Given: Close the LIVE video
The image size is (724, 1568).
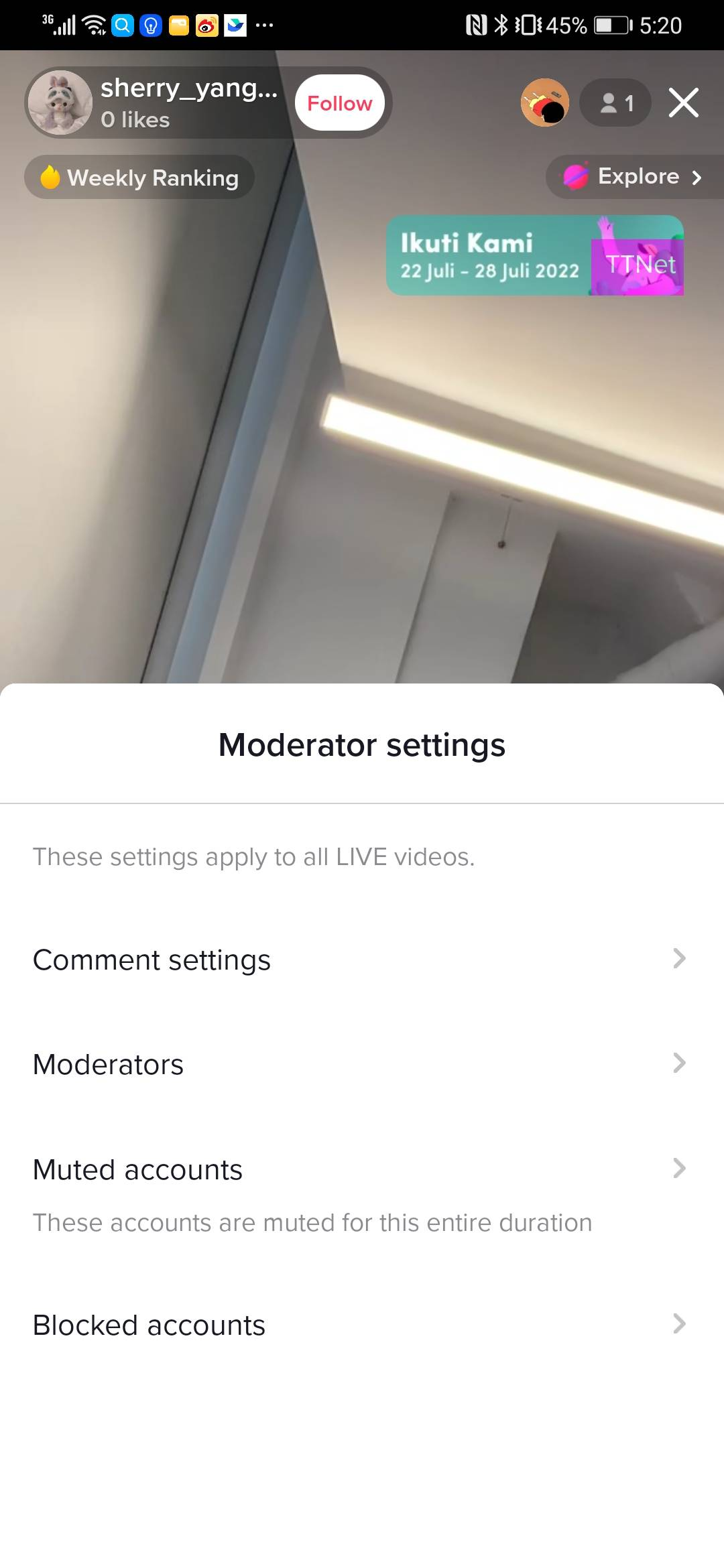Looking at the screenshot, I should pyautogui.click(x=683, y=103).
